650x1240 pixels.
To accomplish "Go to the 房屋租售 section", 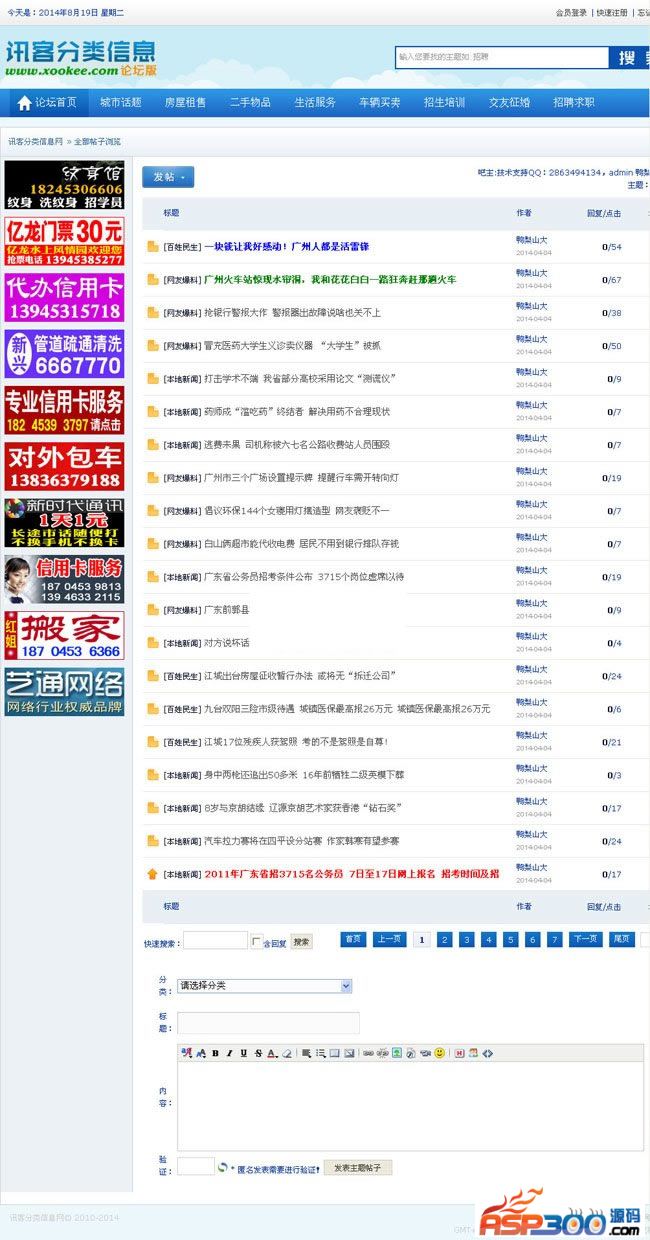I will point(185,102).
